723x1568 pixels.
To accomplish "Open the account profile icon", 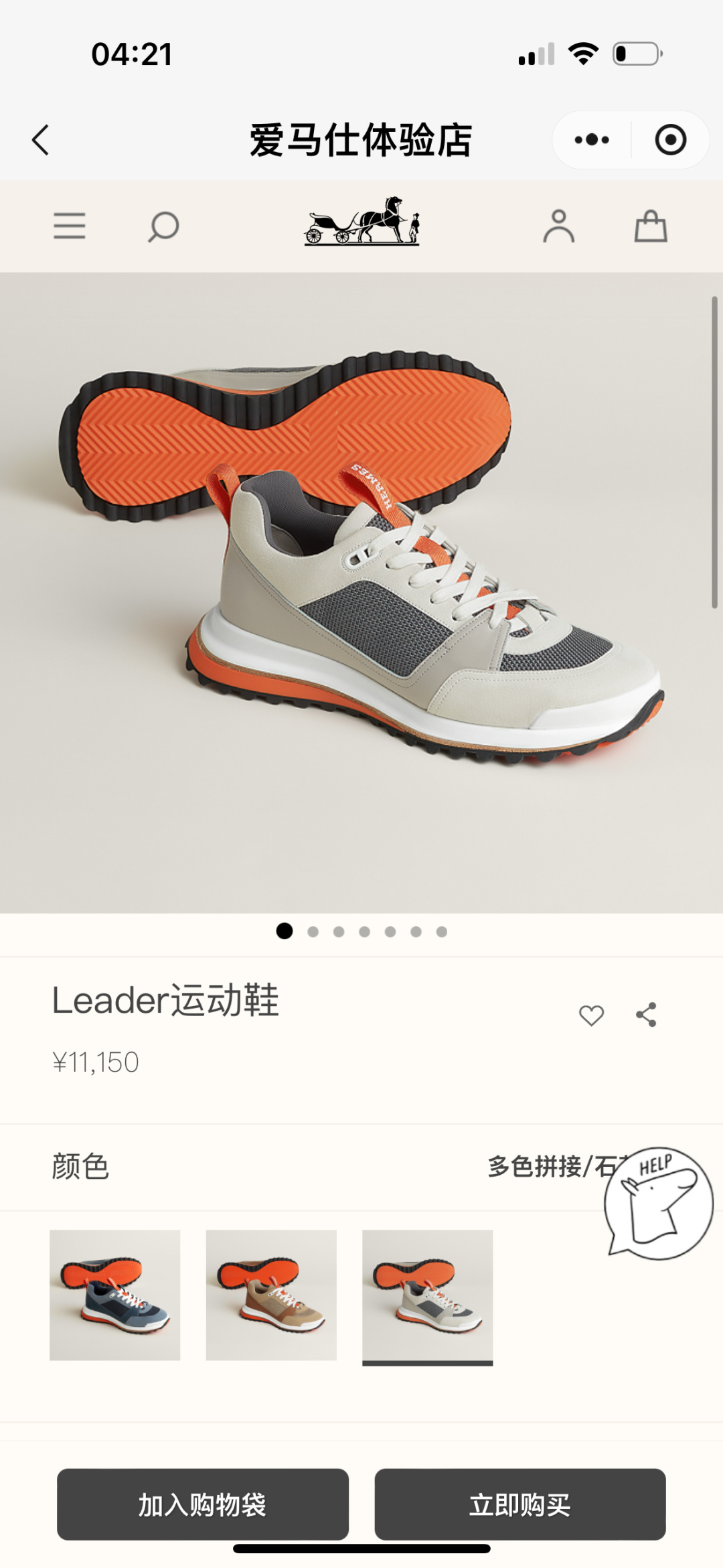I will (x=558, y=226).
